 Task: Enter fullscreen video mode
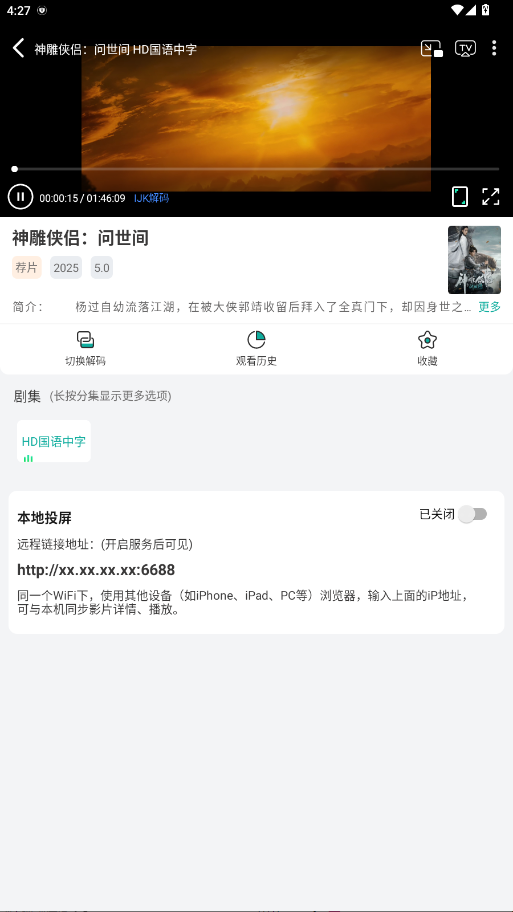(x=491, y=197)
